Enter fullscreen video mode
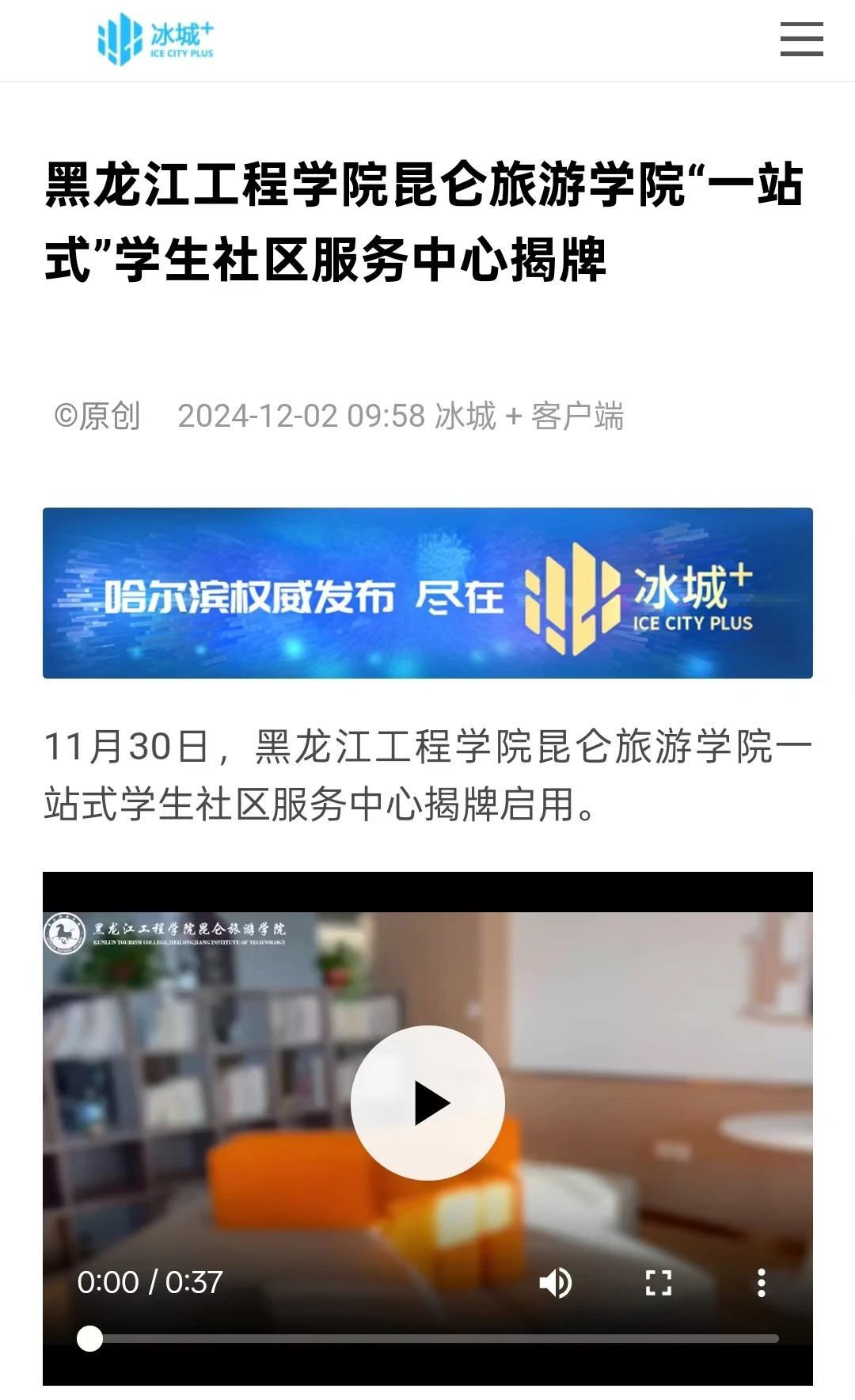This screenshot has width=855, height=1400. point(658,1282)
